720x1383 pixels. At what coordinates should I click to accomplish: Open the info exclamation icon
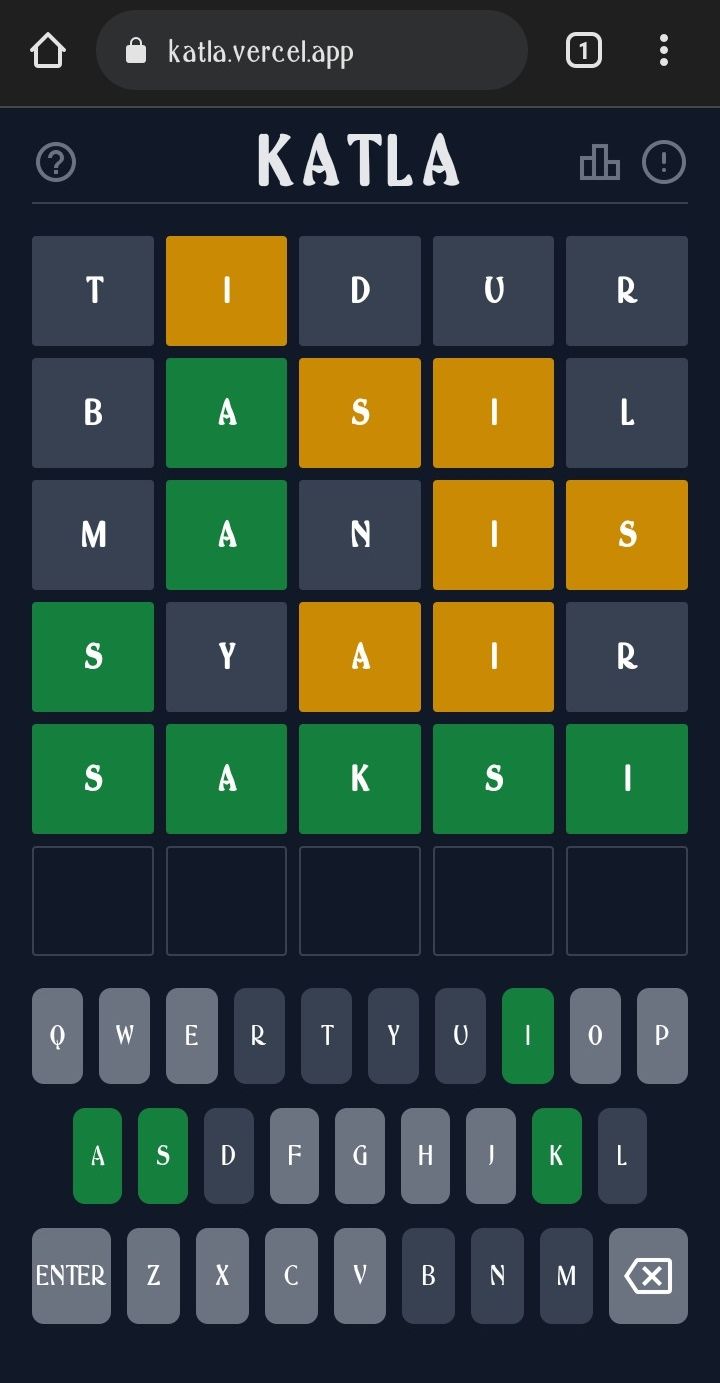(x=663, y=162)
